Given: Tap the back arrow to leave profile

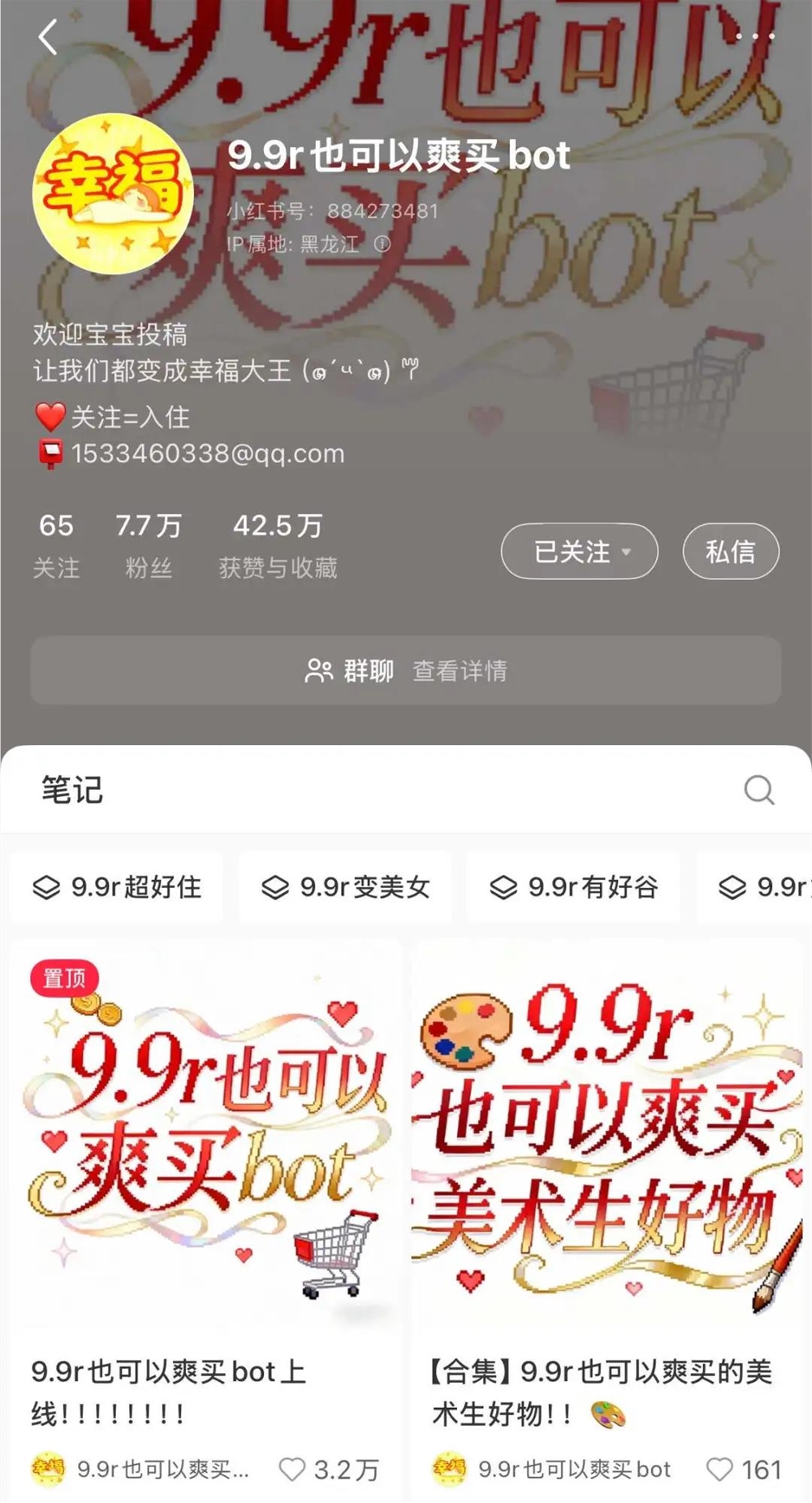Looking at the screenshot, I should coord(47,38).
